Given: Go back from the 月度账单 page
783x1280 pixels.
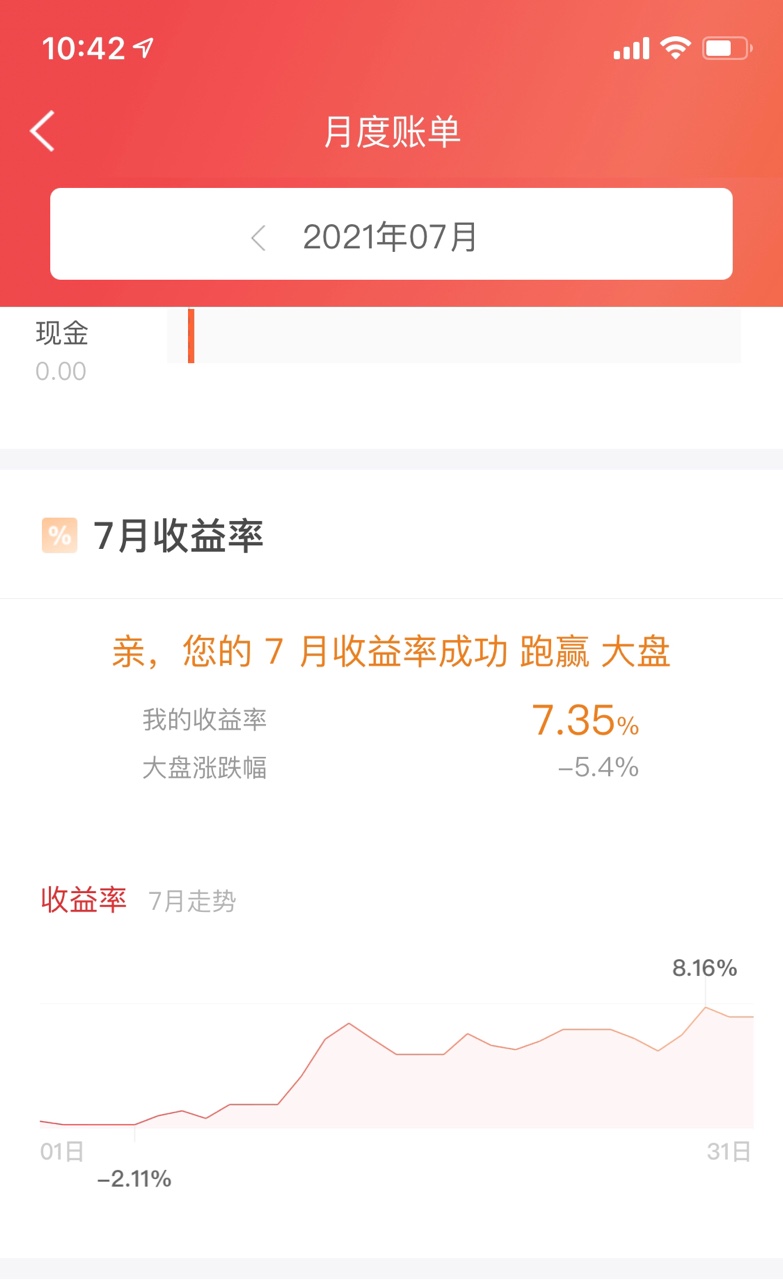Looking at the screenshot, I should pos(42,132).
